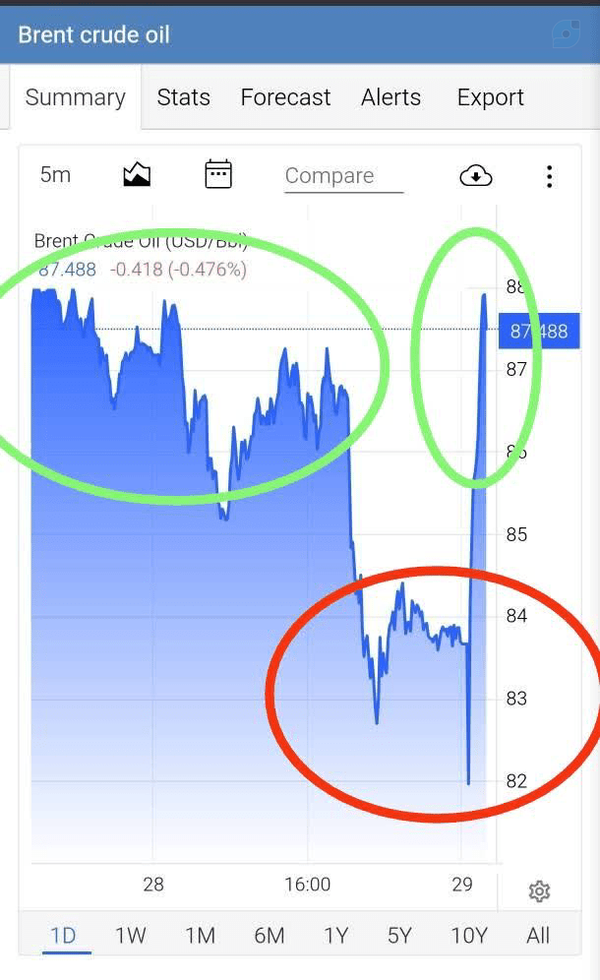Change the chart type icon

tap(137, 174)
